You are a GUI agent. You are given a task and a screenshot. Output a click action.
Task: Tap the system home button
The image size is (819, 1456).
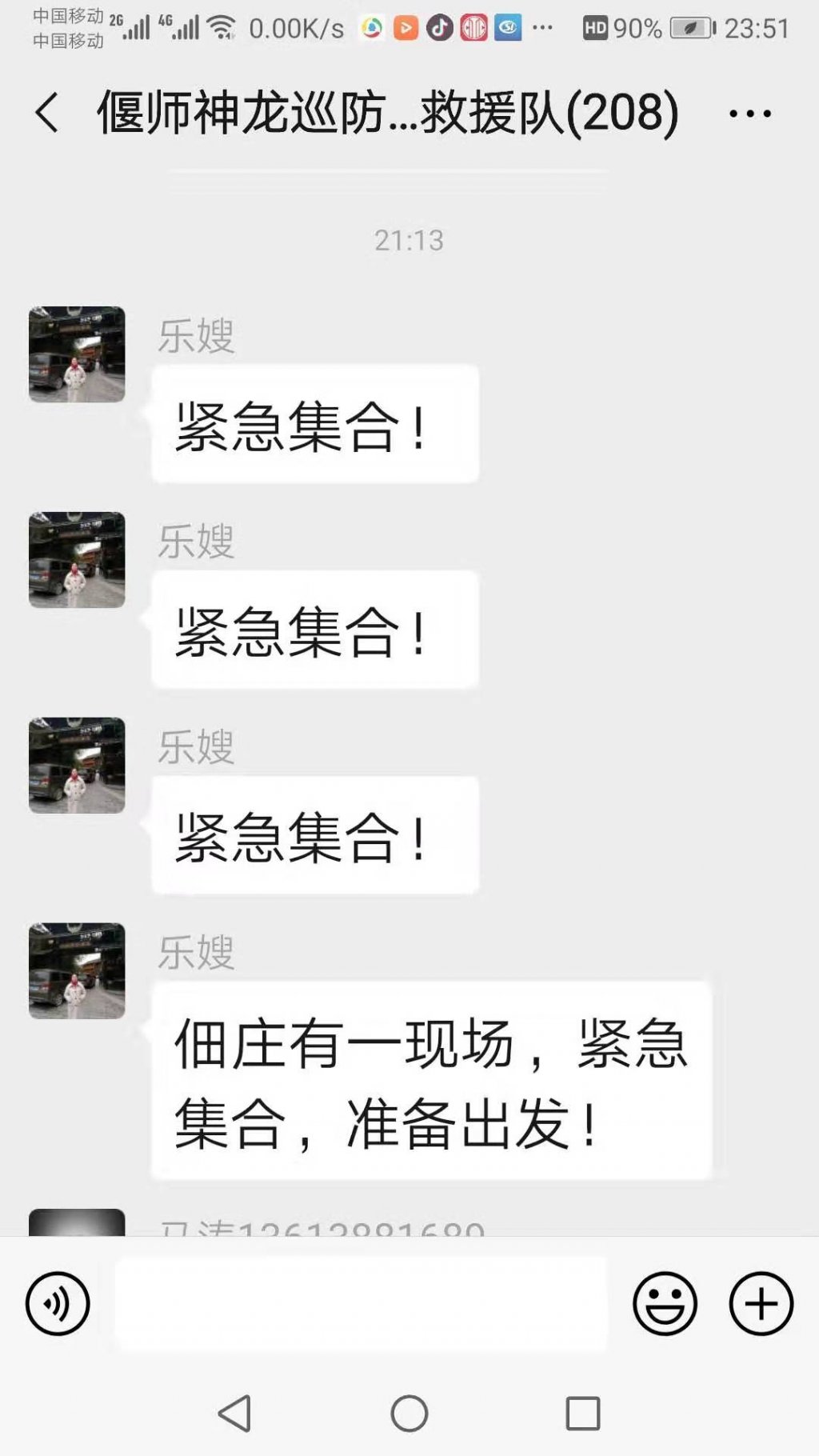409,1413
